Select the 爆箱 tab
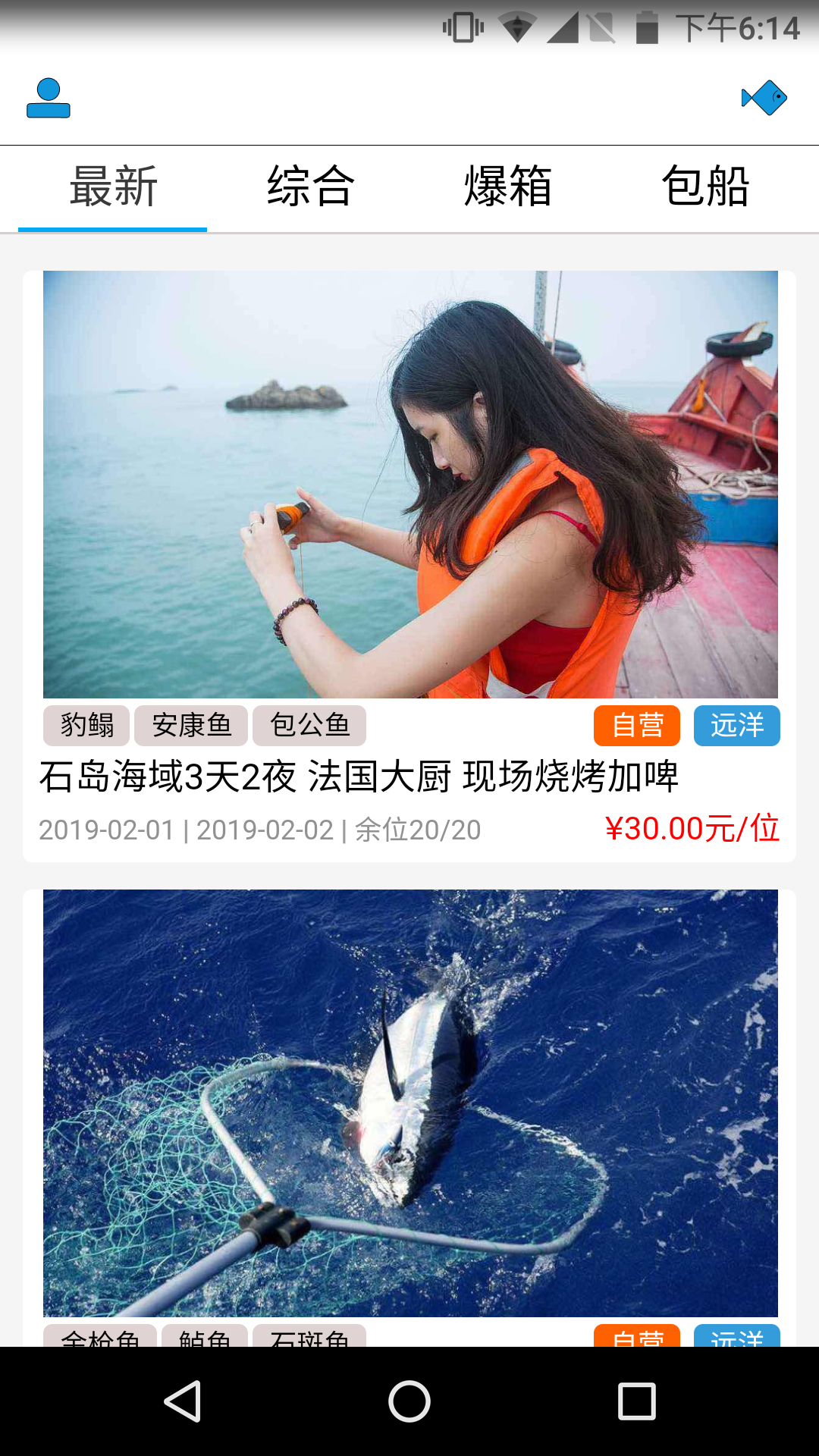This screenshot has width=819, height=1456. click(x=508, y=187)
